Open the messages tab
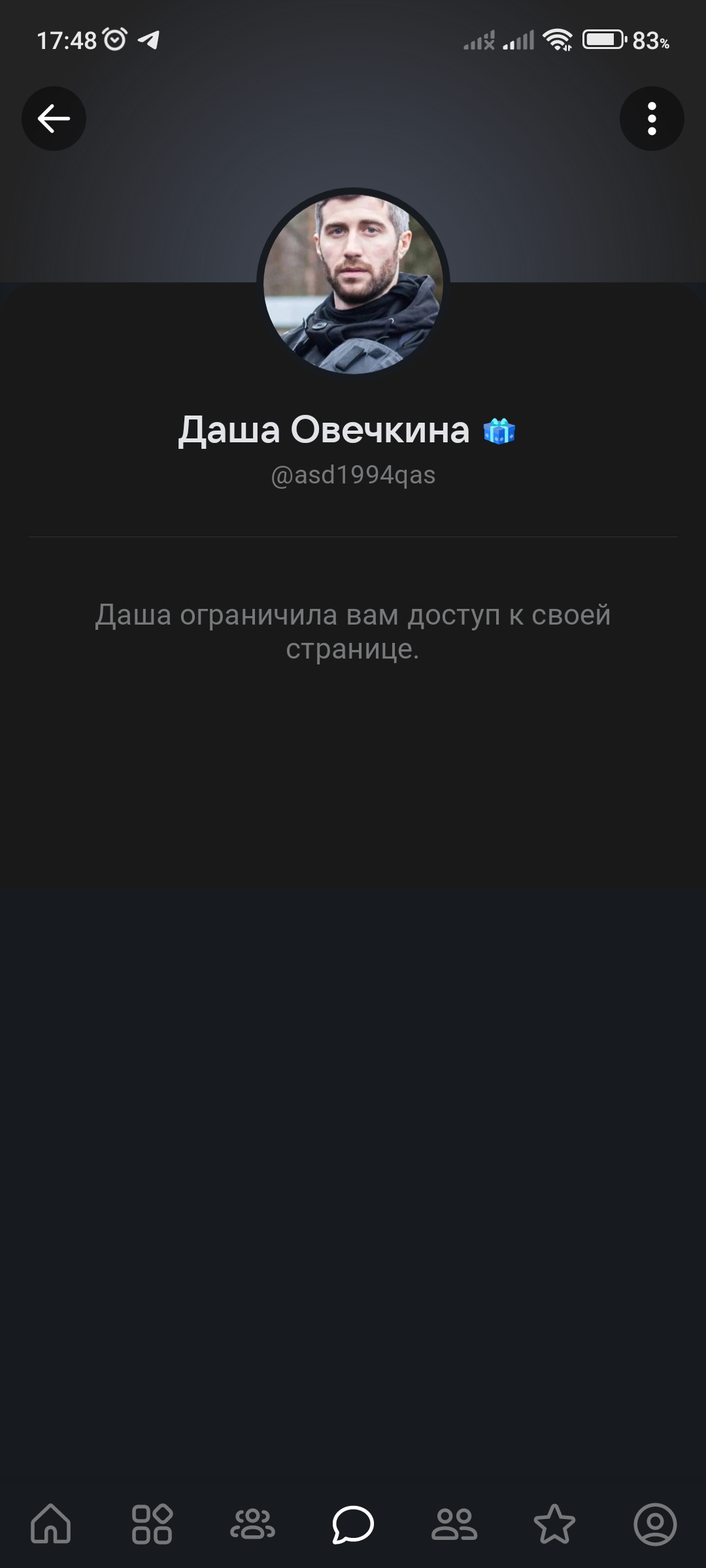This screenshot has height=1568, width=706. (x=353, y=1524)
